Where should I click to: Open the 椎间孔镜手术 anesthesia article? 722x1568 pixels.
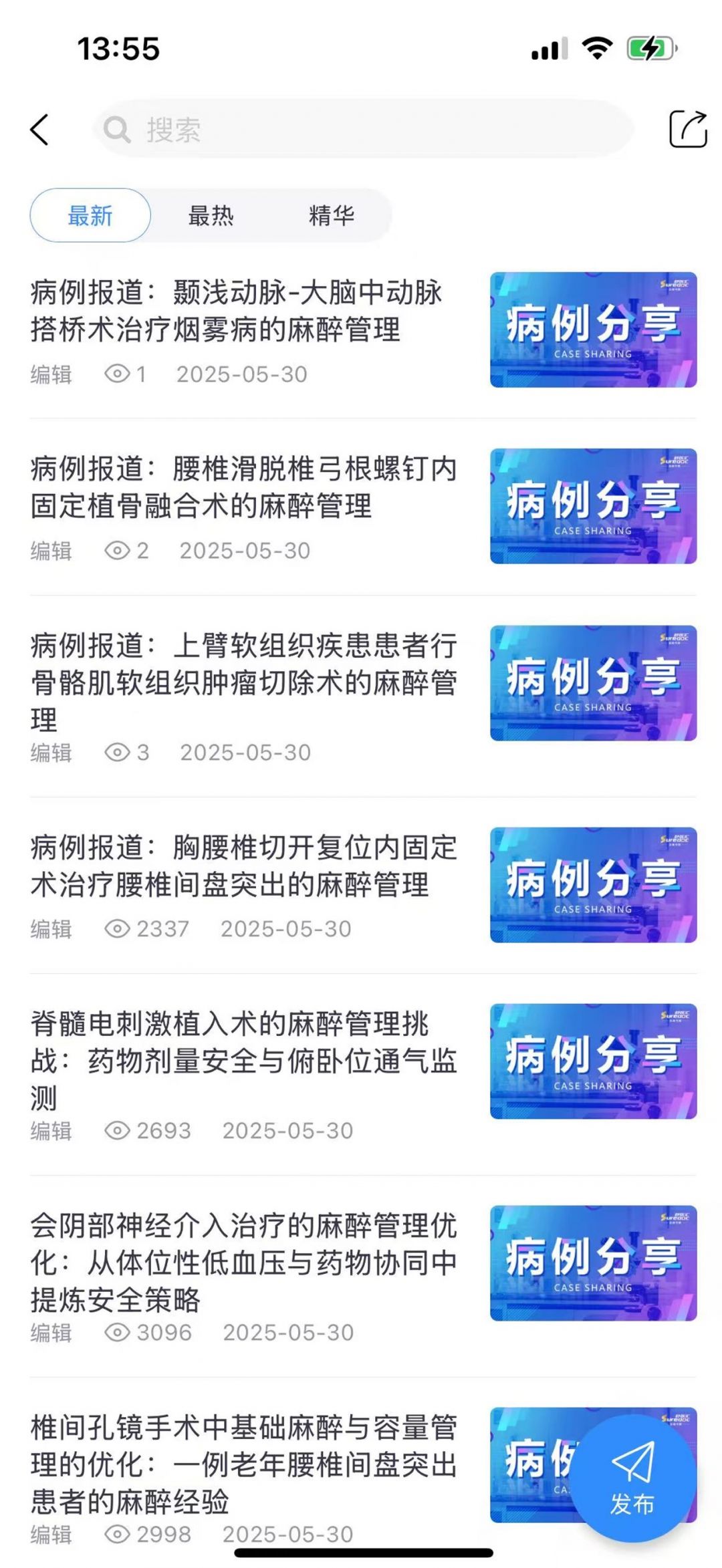[244, 1464]
